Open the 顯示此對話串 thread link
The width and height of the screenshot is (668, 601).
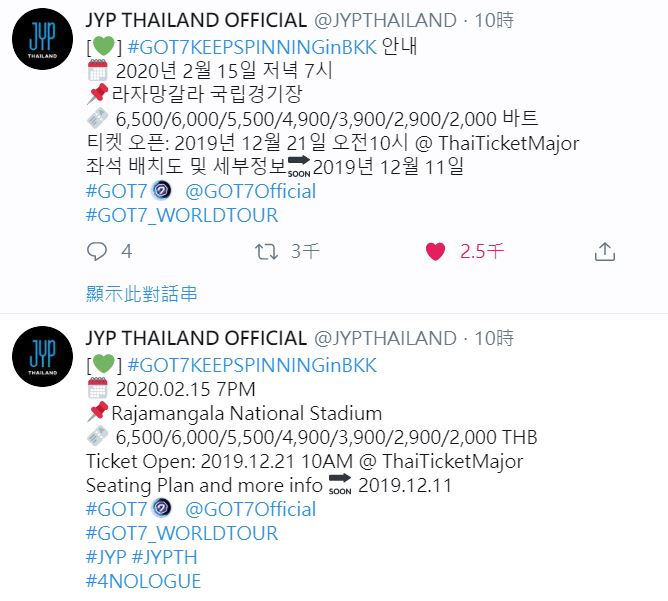[x=141, y=293]
